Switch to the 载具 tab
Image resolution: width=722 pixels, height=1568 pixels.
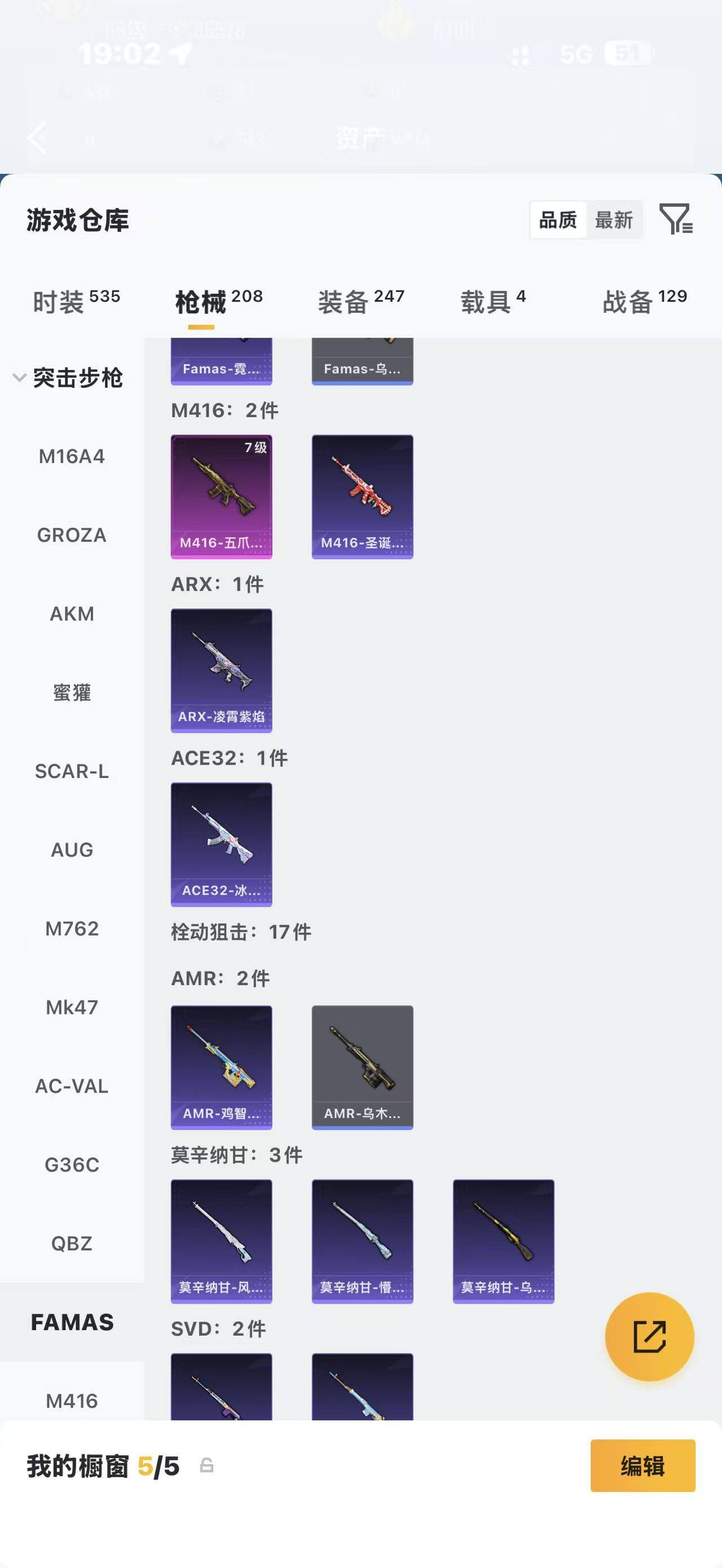(x=493, y=301)
